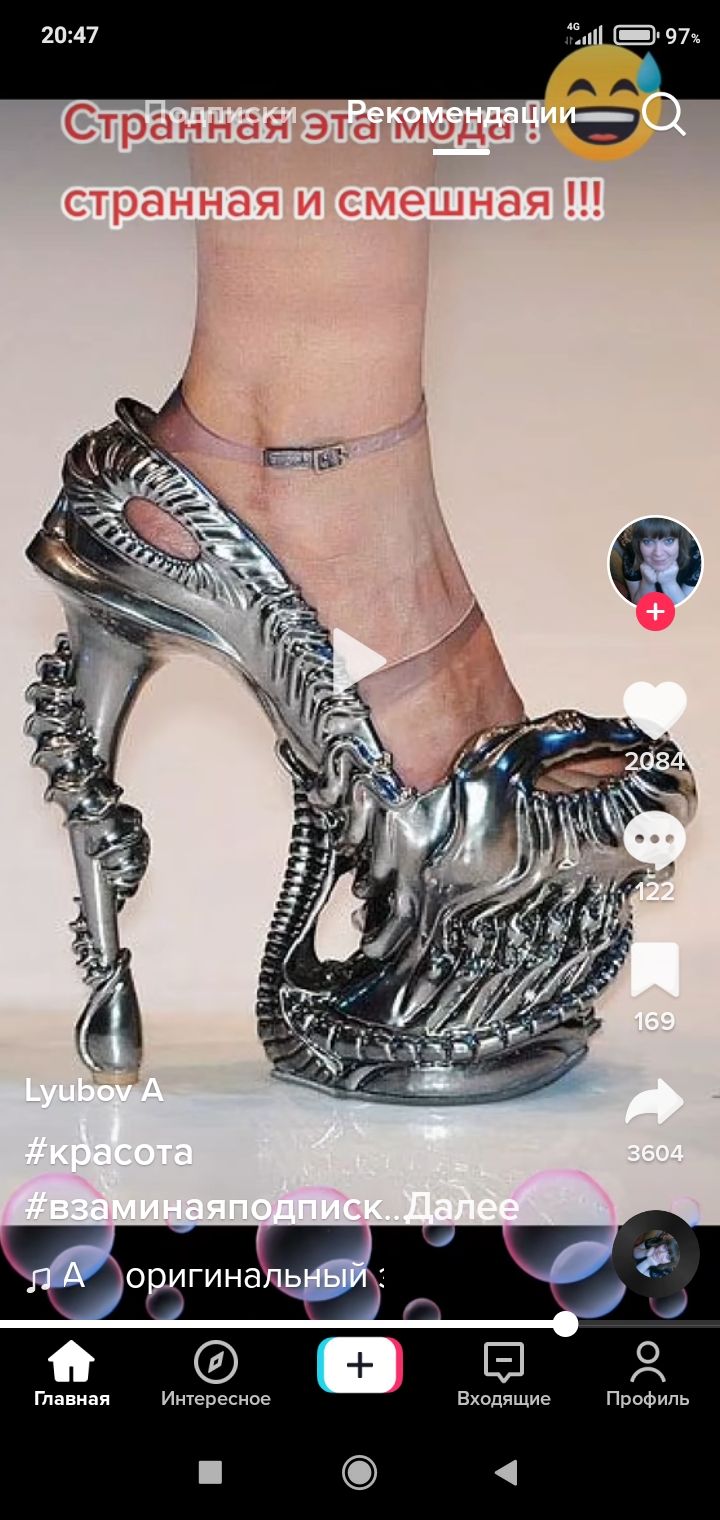Viewport: 720px width, 1520px height.
Task: Open Lyubov A's profile avatar
Action: [x=655, y=563]
